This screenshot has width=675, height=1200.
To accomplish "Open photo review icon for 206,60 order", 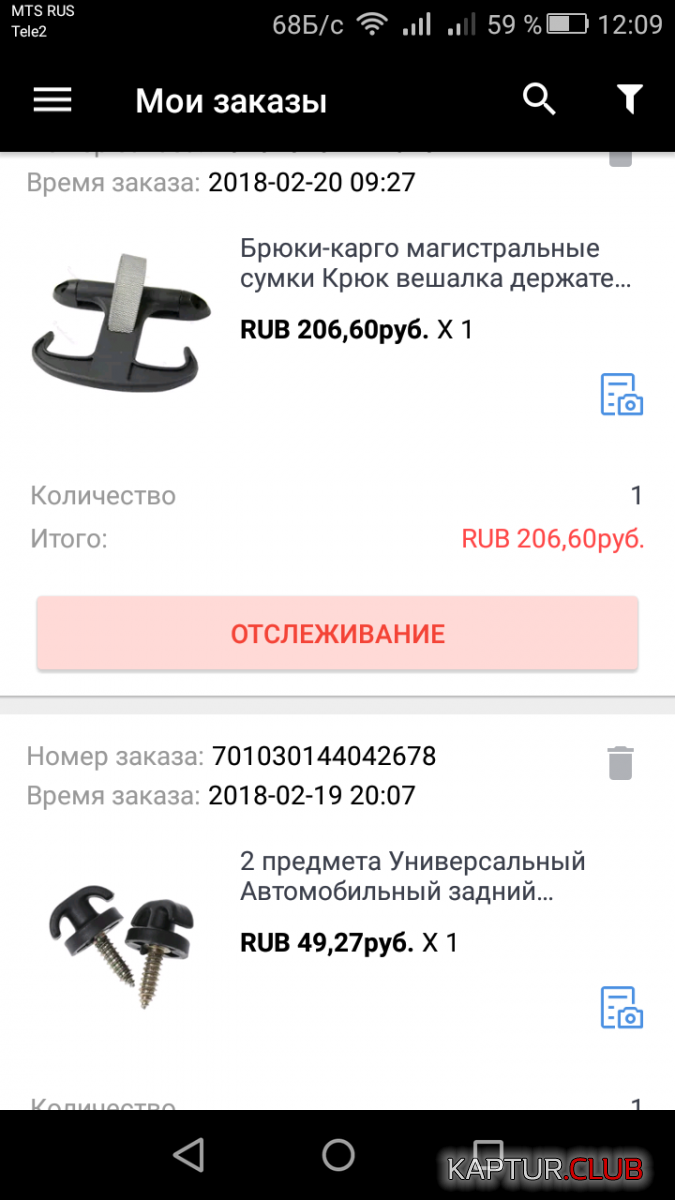I will tap(621, 394).
